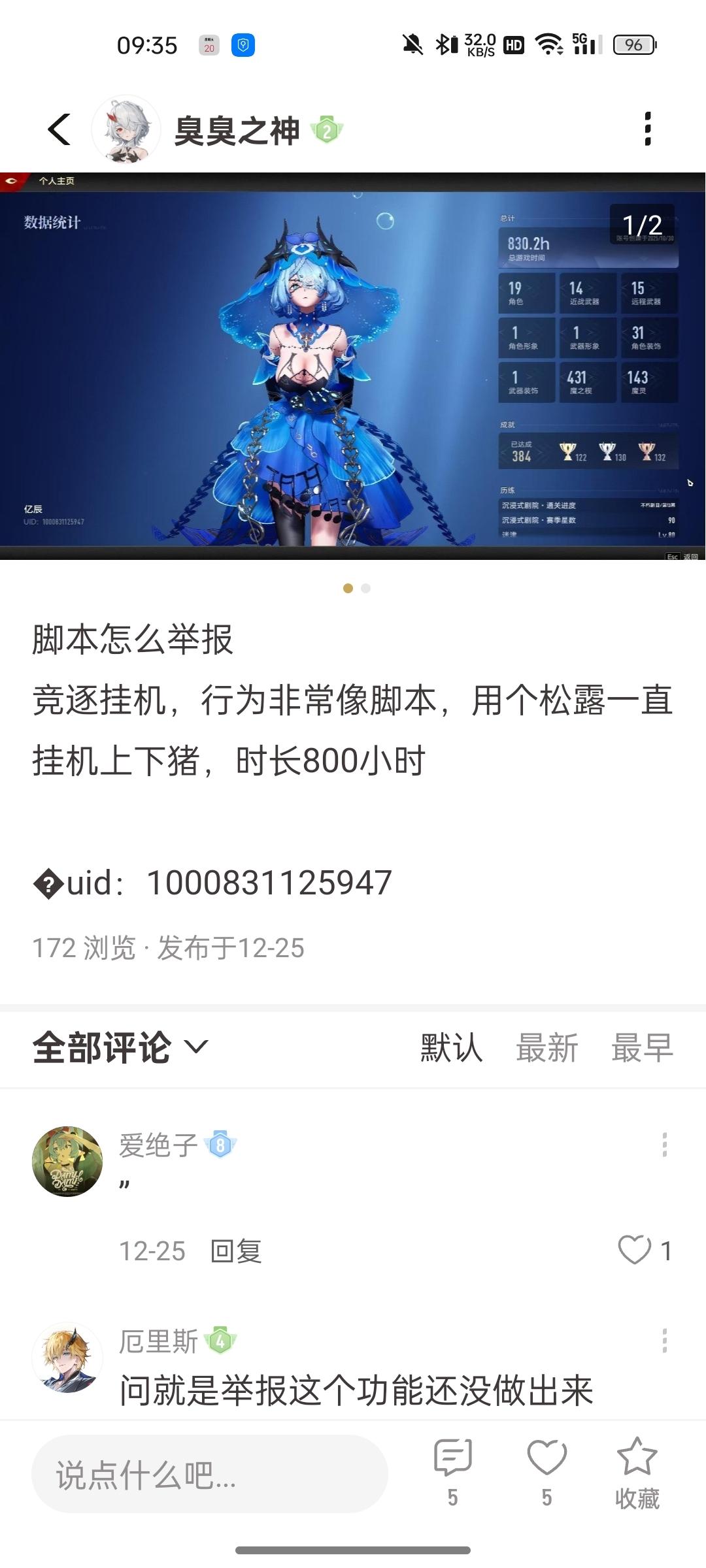The height and width of the screenshot is (1568, 706).
Task: Sort comments by 默认
Action: tap(451, 1048)
